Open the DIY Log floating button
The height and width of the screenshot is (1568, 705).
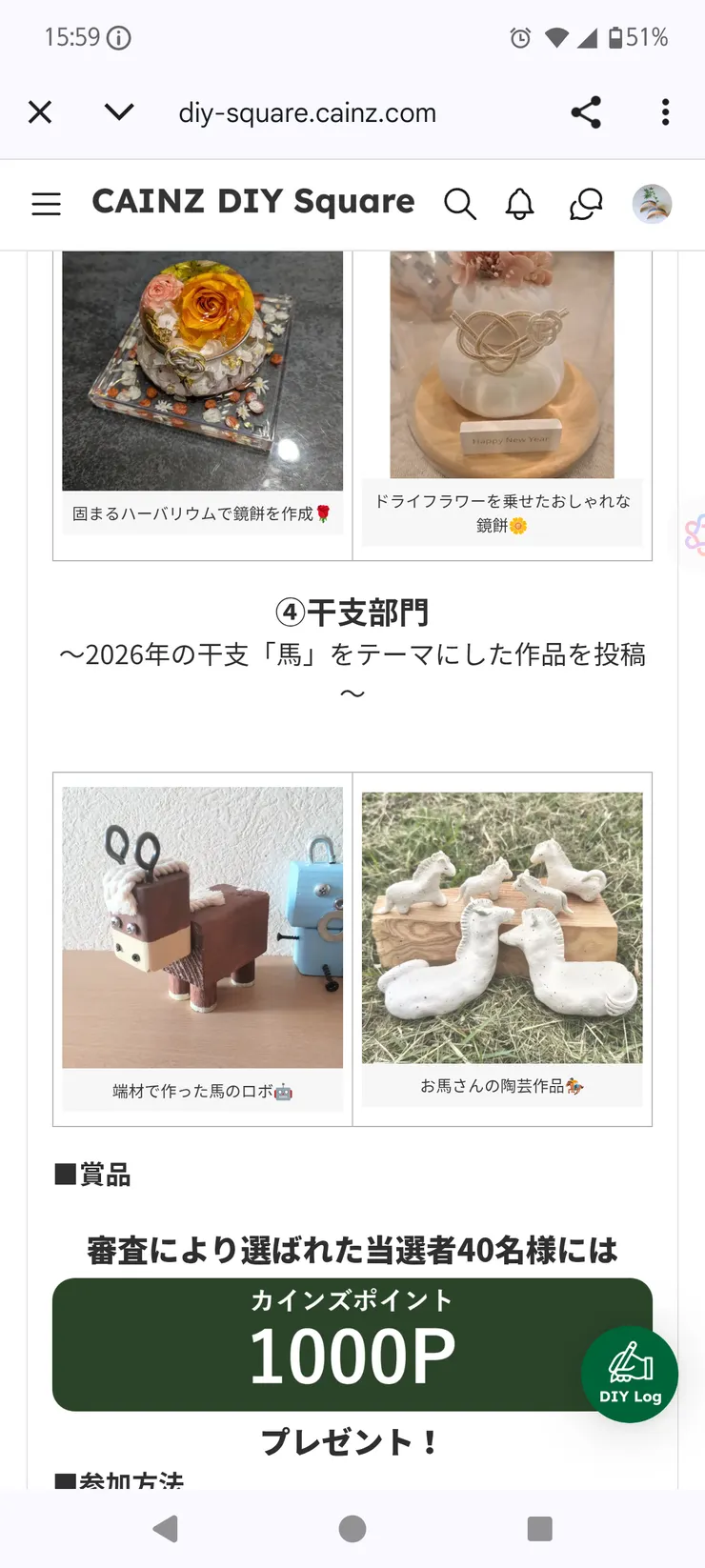[x=630, y=1374]
